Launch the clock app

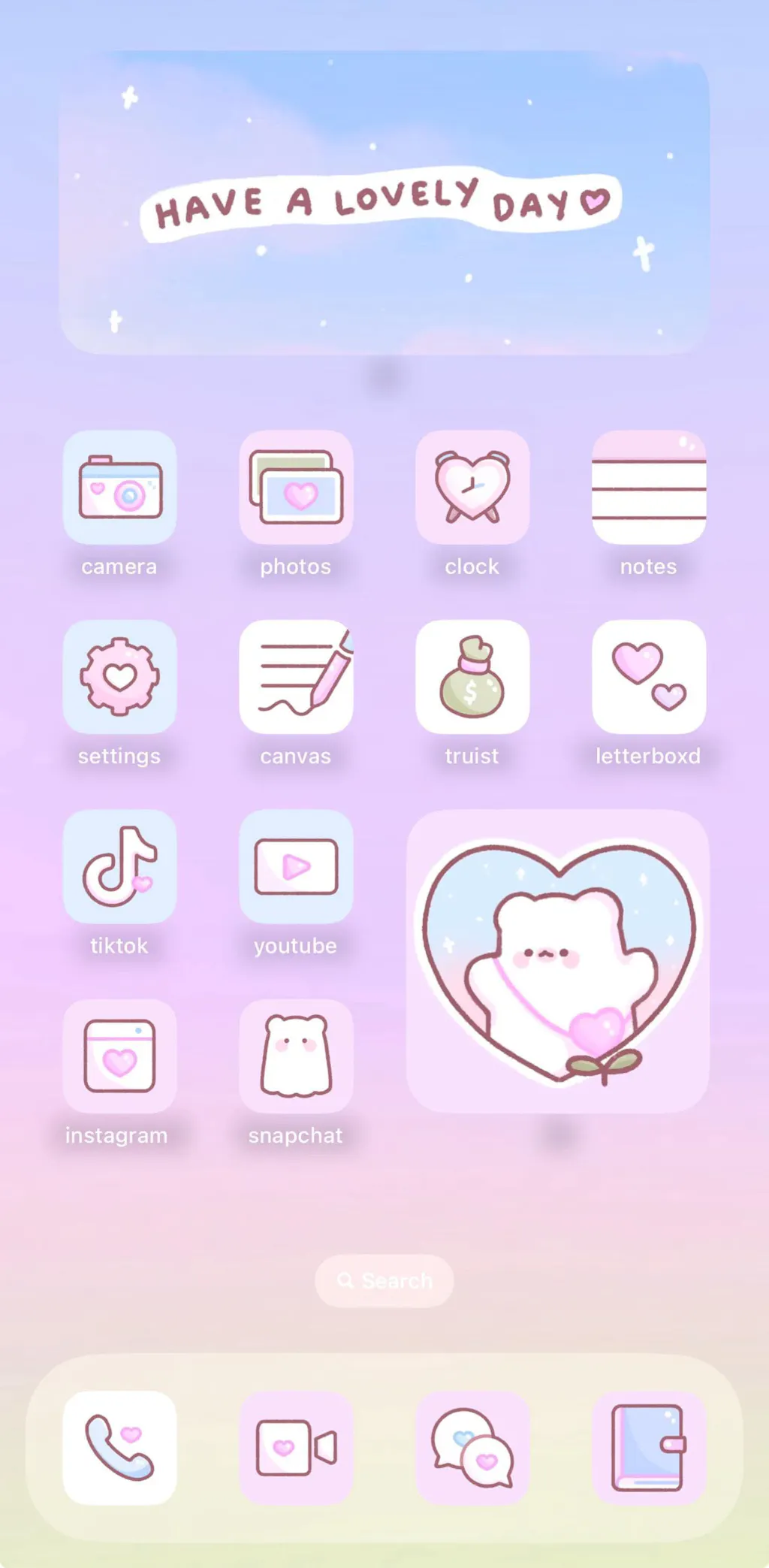coord(472,488)
